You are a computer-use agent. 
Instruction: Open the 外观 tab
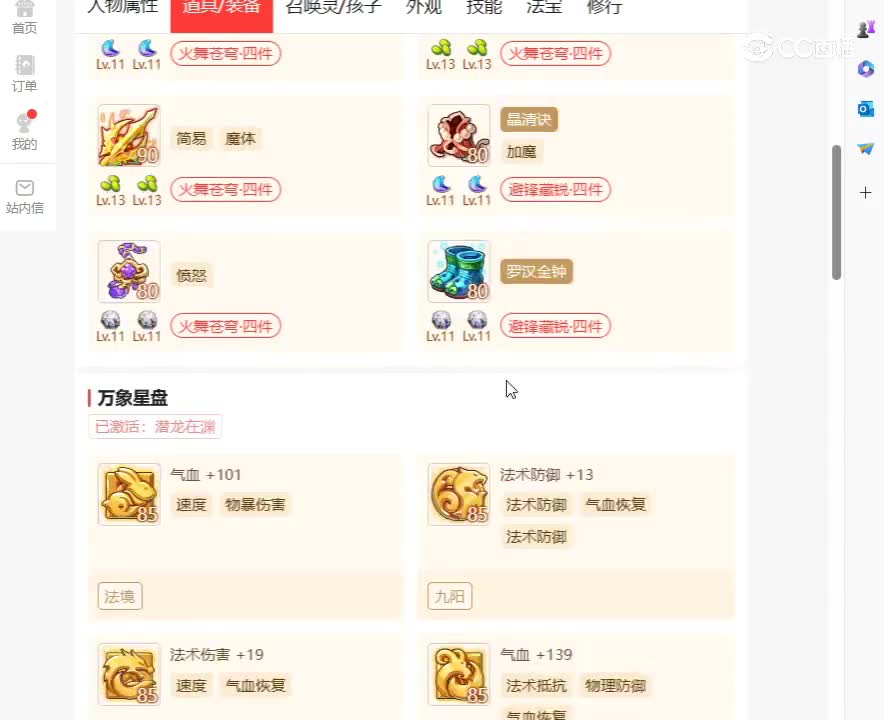pyautogui.click(x=423, y=8)
